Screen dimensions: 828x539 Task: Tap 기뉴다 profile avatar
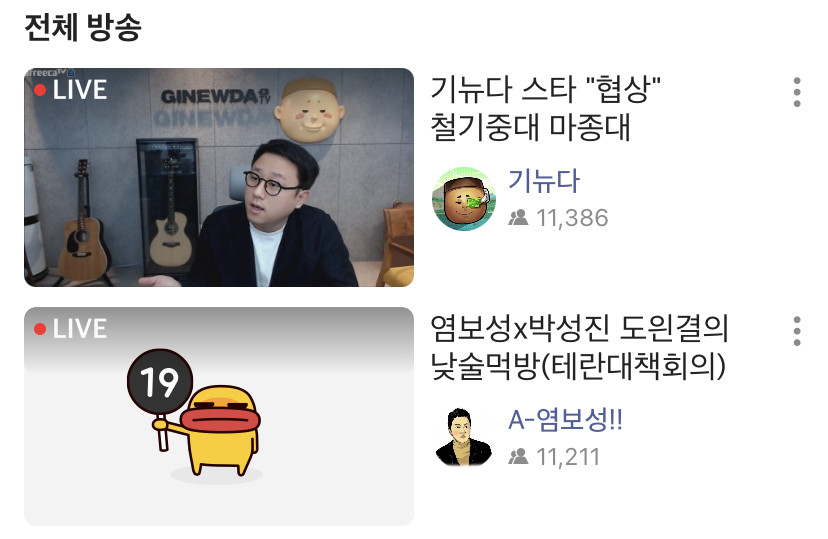click(x=463, y=198)
